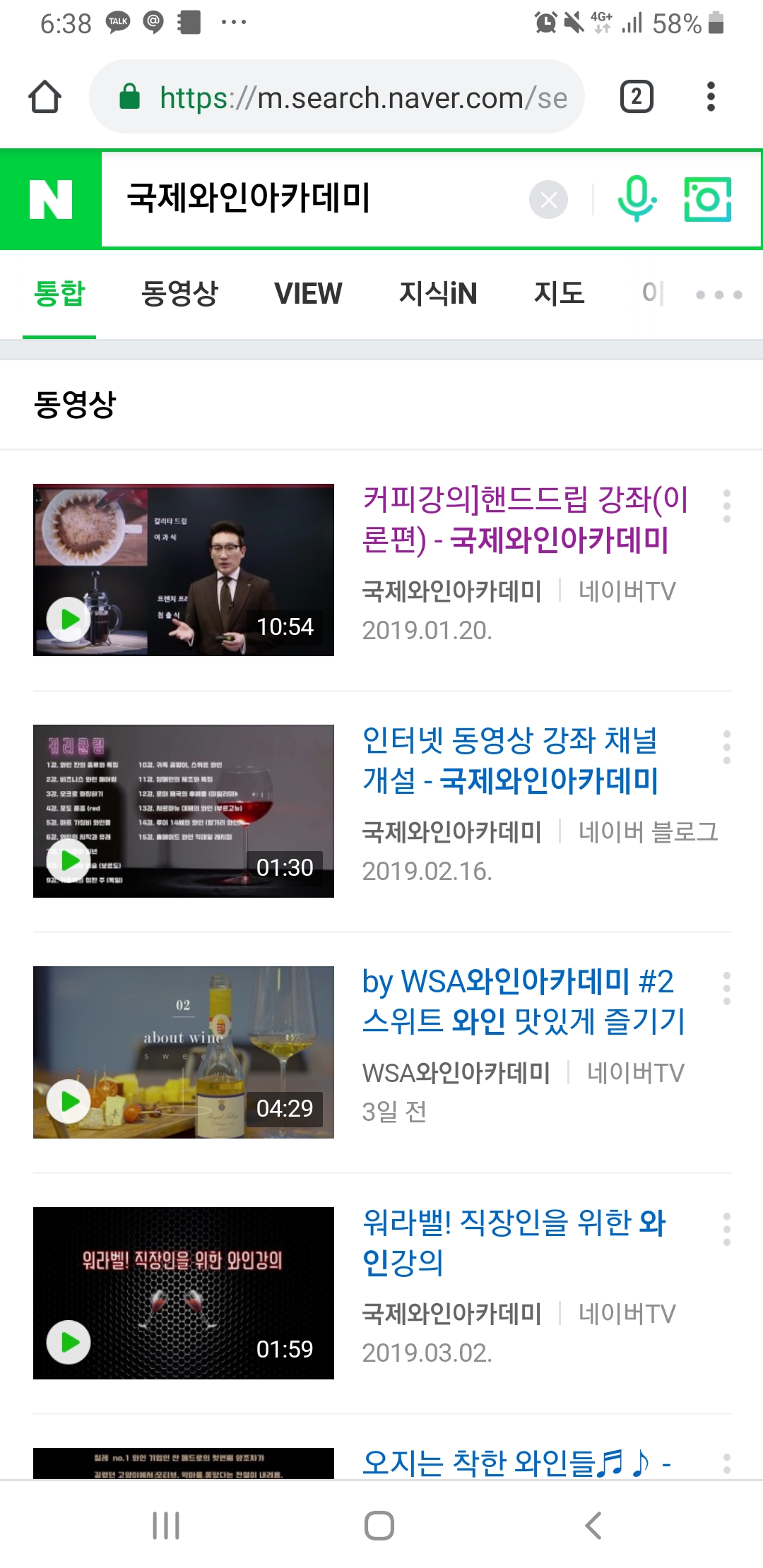This screenshot has height=1568, width=763.
Task: Open the Chrome overflow menu
Action: pos(711,97)
